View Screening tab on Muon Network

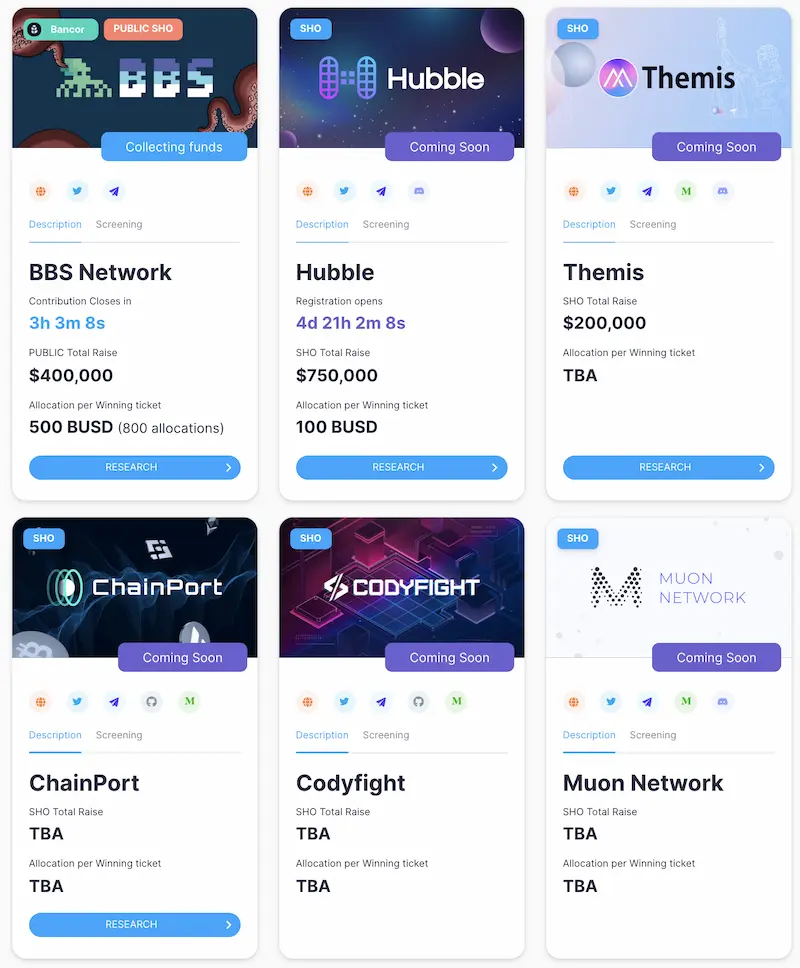[653, 735]
